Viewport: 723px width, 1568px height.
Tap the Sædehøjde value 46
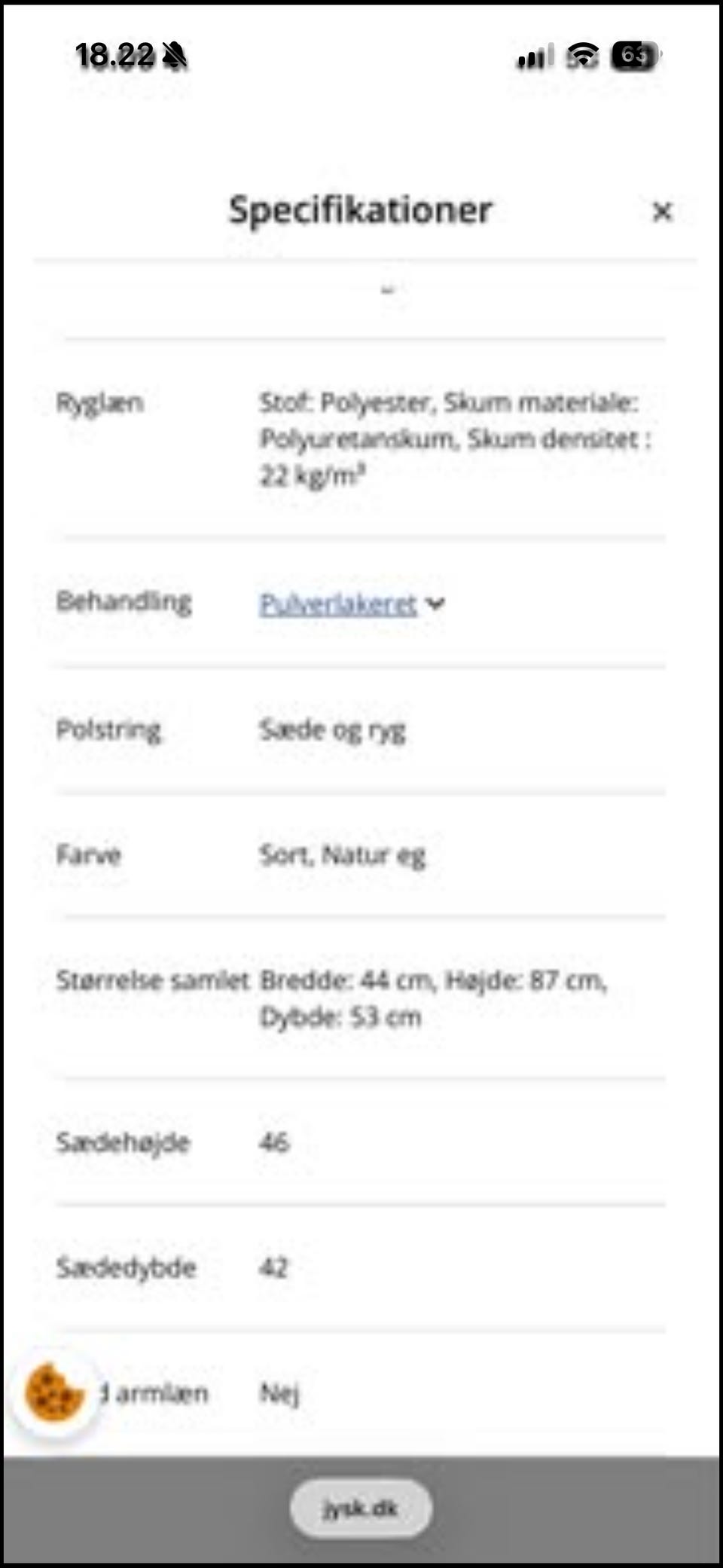276,1142
